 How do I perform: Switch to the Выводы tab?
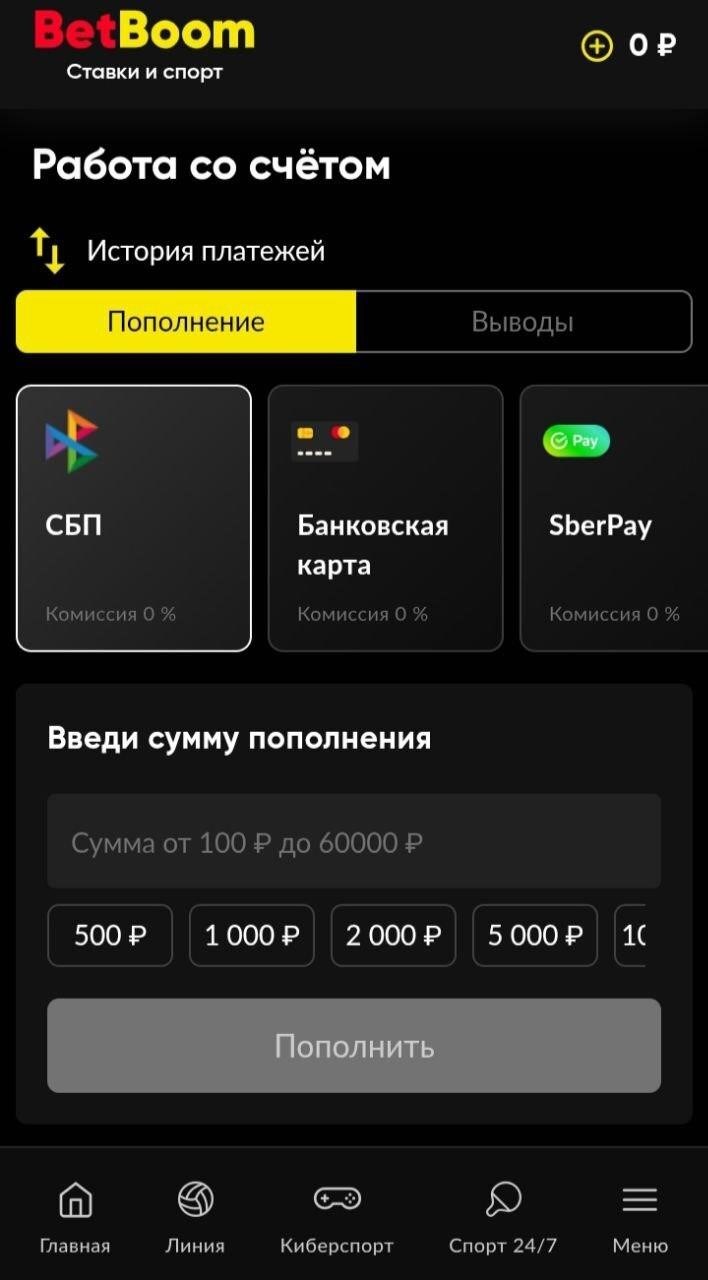click(x=523, y=322)
